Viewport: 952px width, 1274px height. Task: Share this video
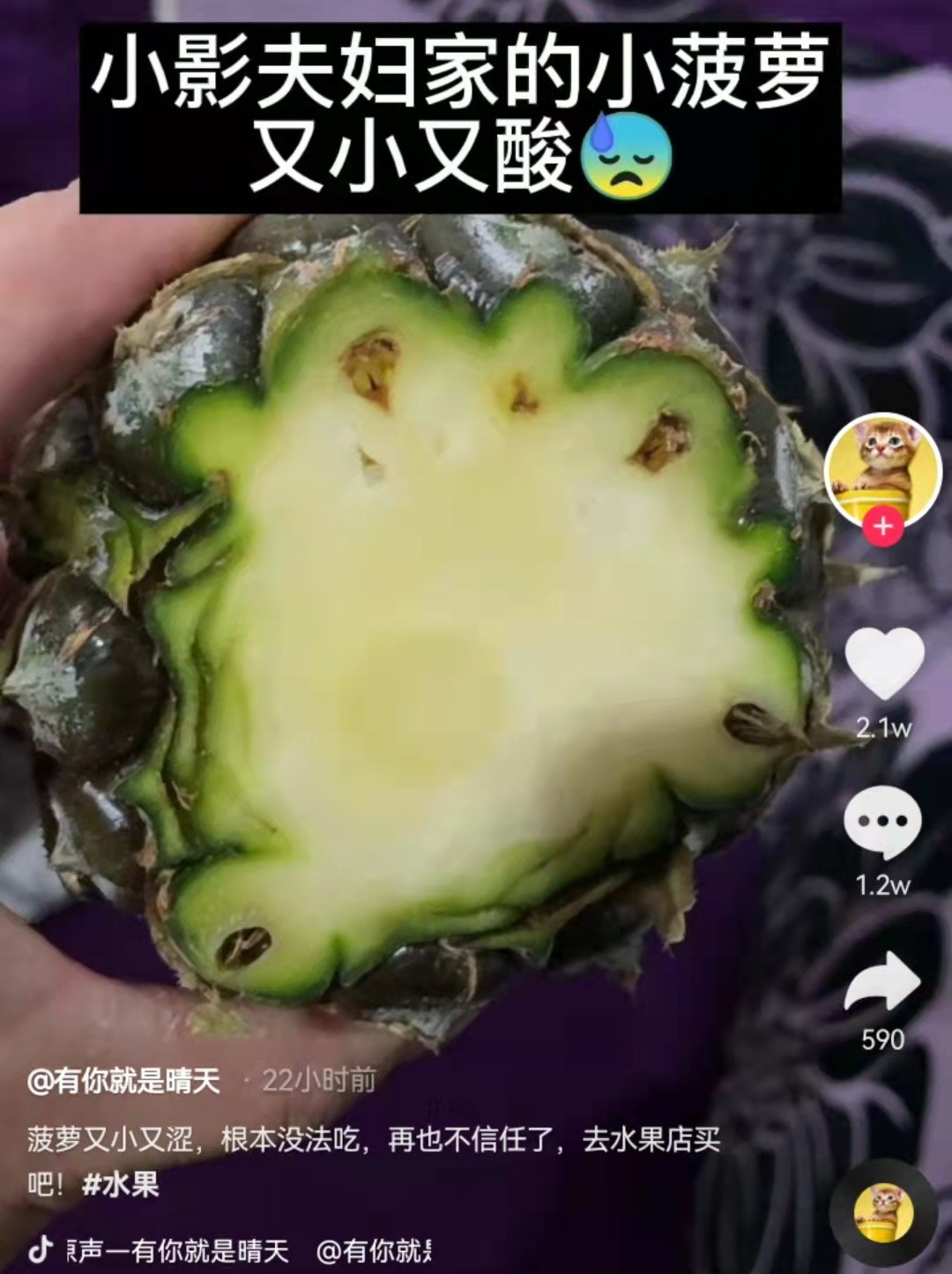[882, 980]
